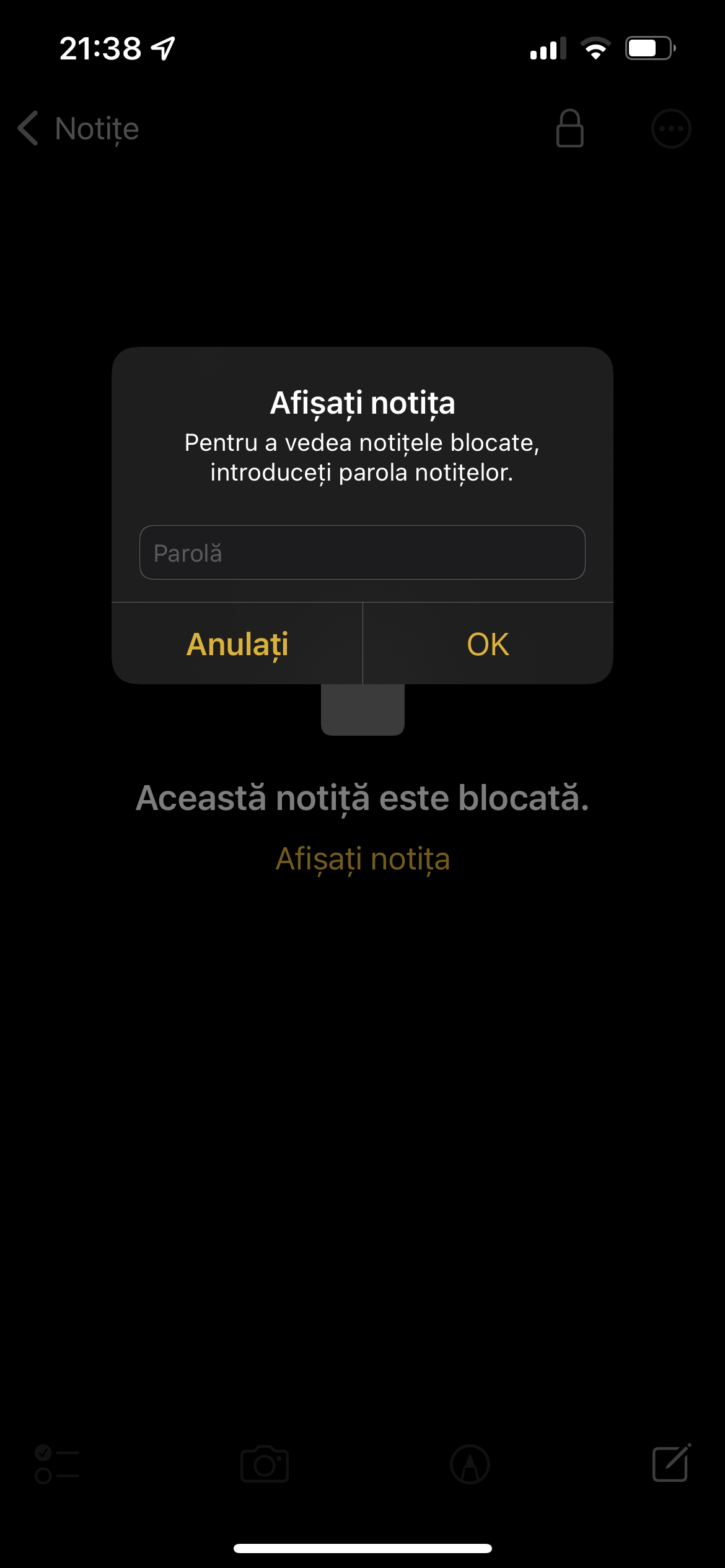The width and height of the screenshot is (725, 1568).
Task: Open the more options ellipsis menu
Action: pyautogui.click(x=670, y=129)
